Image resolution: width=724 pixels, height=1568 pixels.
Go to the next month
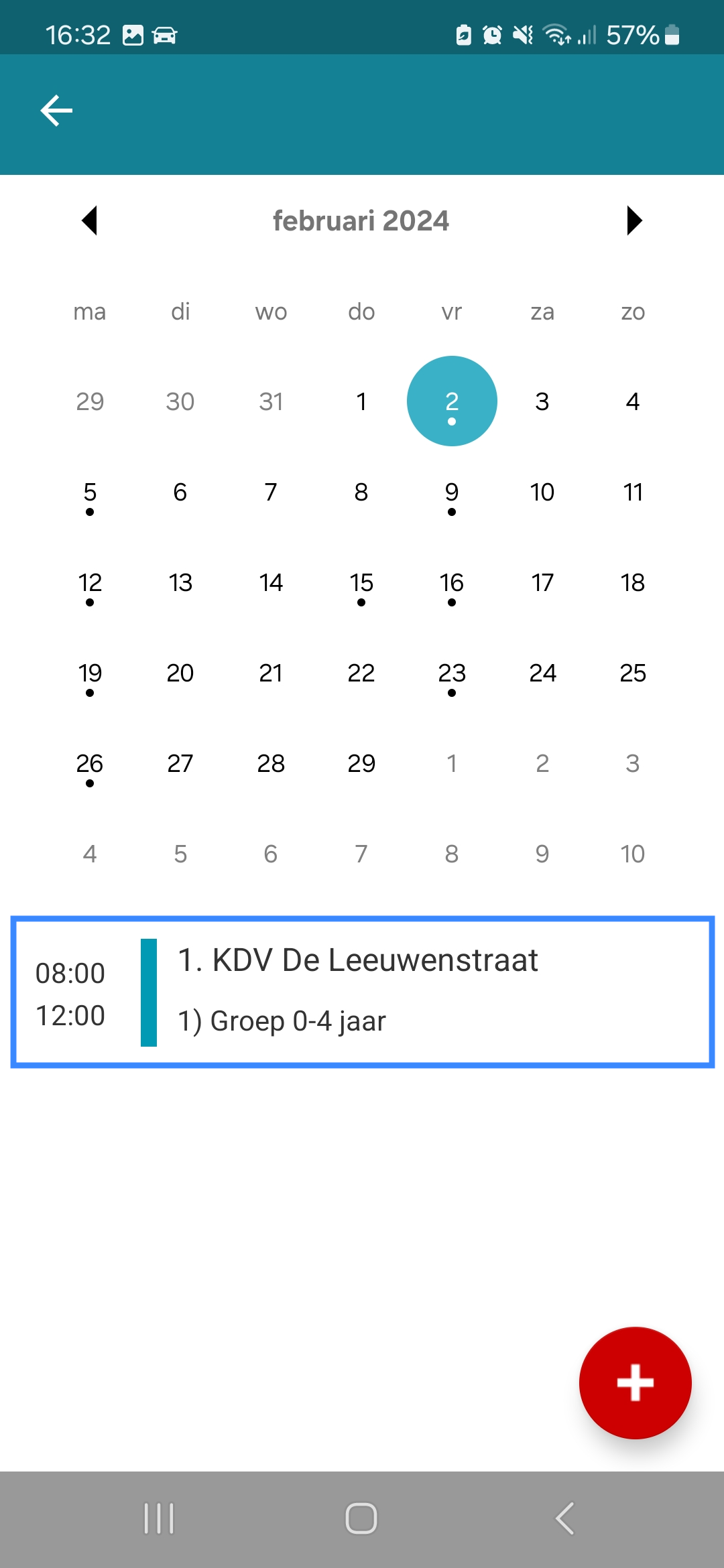(633, 220)
